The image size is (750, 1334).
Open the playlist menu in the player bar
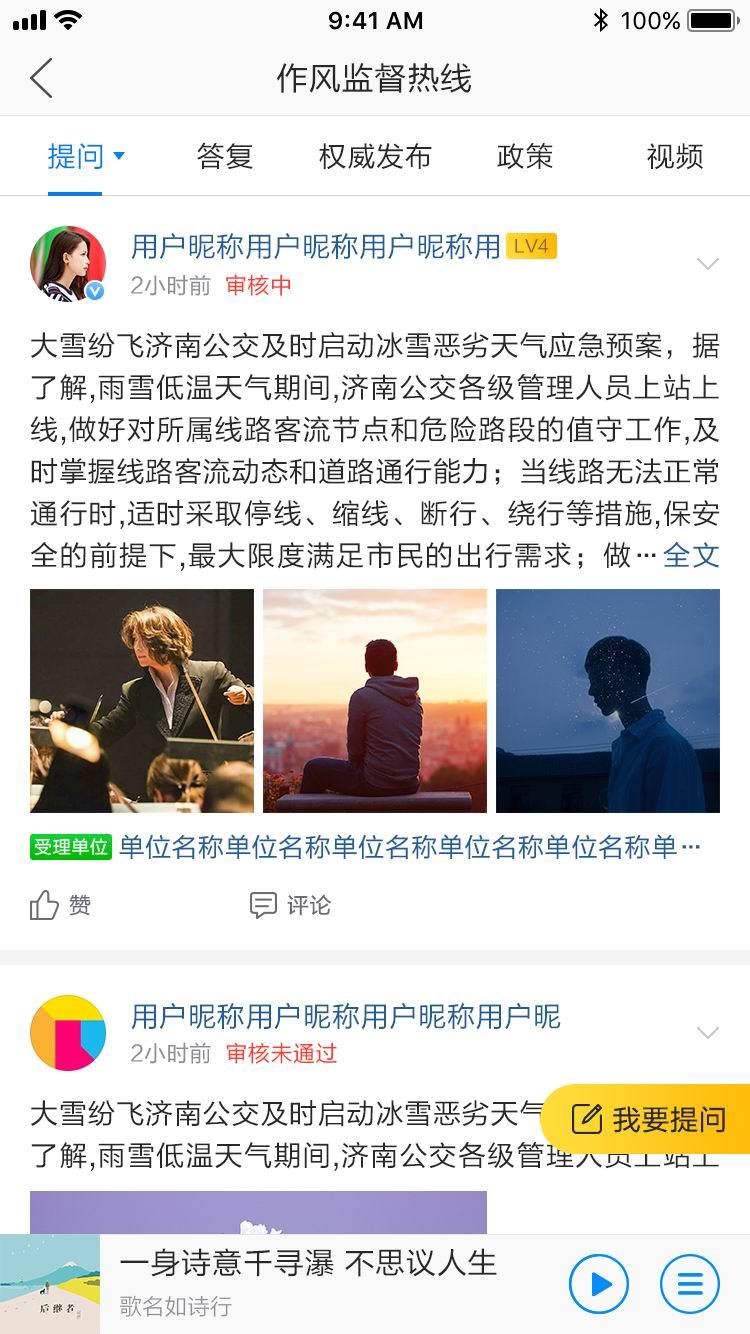pyautogui.click(x=690, y=1284)
